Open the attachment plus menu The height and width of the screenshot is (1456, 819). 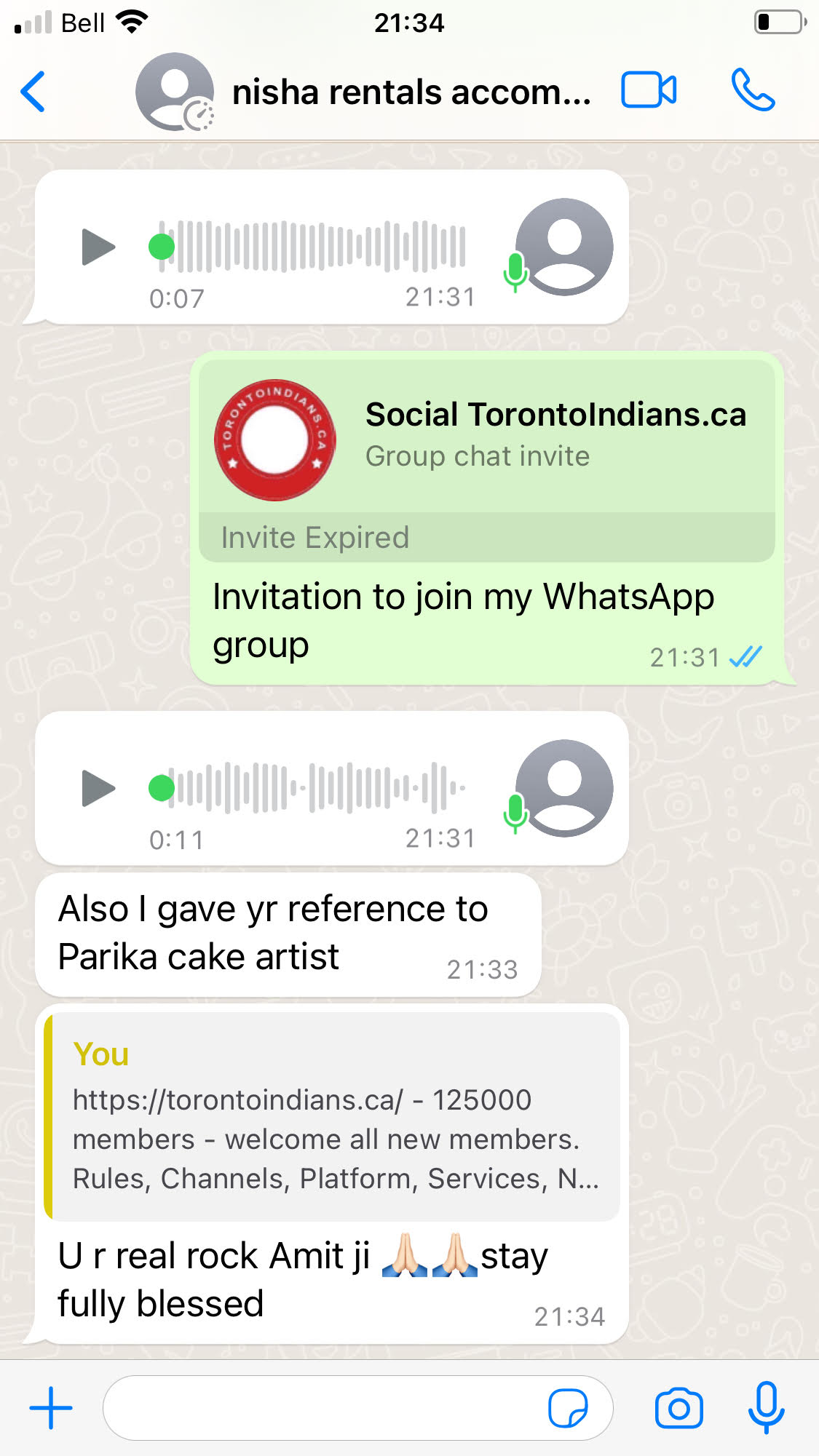pos(51,1408)
